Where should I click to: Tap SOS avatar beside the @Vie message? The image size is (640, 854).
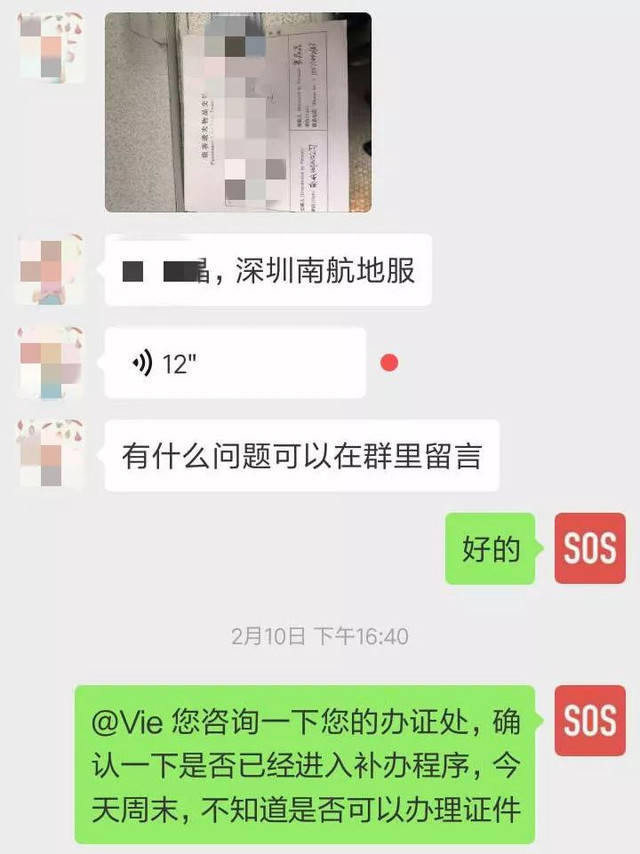pos(589,719)
